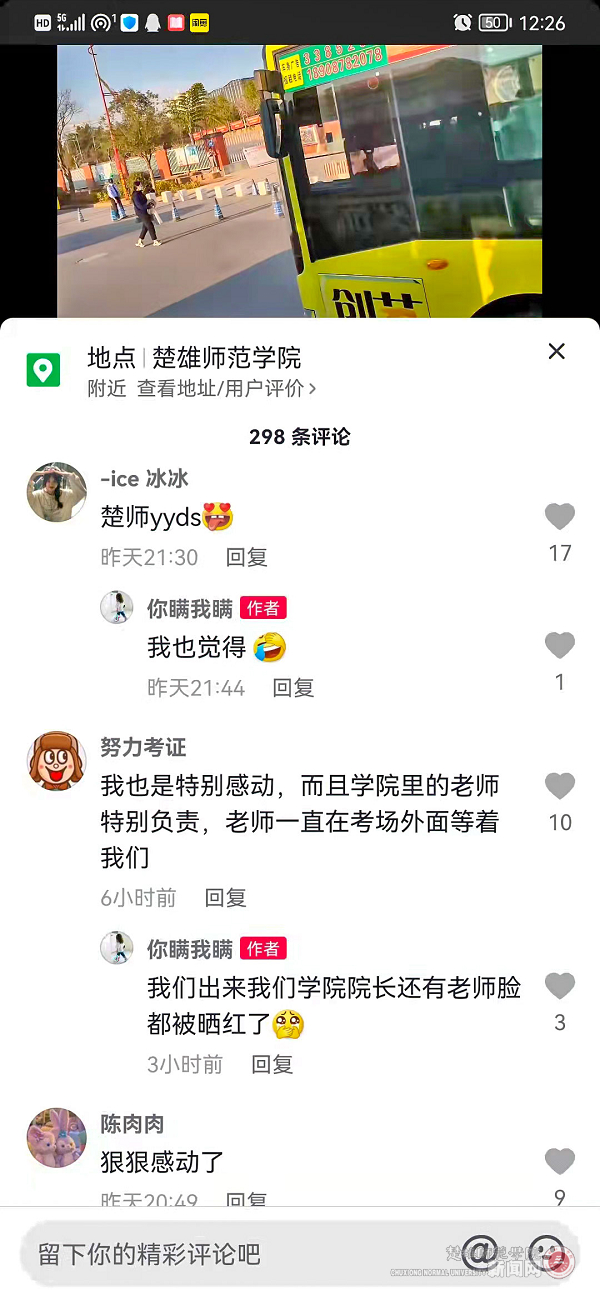Like 陈肉肉's comment 狠狠感动了
The width and height of the screenshot is (600, 1300).
tap(560, 1162)
